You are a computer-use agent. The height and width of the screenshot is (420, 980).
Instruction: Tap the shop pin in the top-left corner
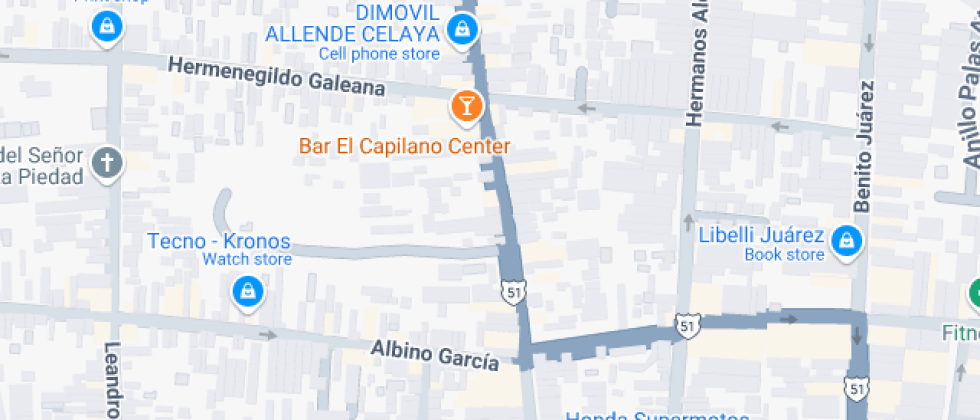pyautogui.click(x=107, y=28)
